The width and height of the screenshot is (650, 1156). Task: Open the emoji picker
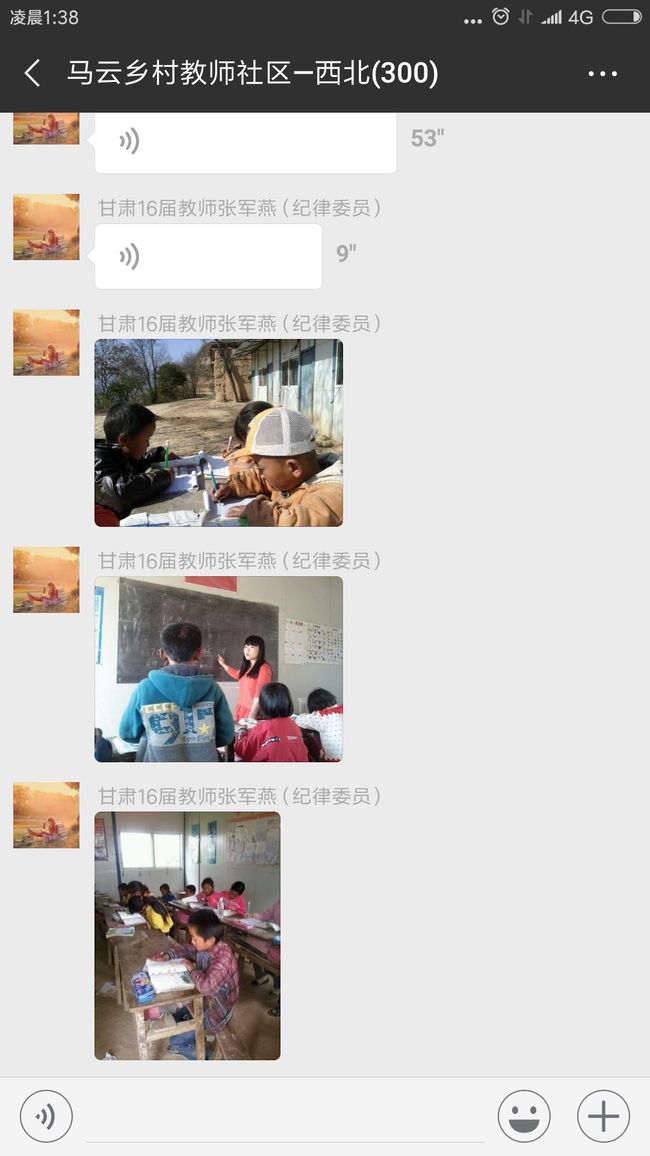(x=524, y=1116)
